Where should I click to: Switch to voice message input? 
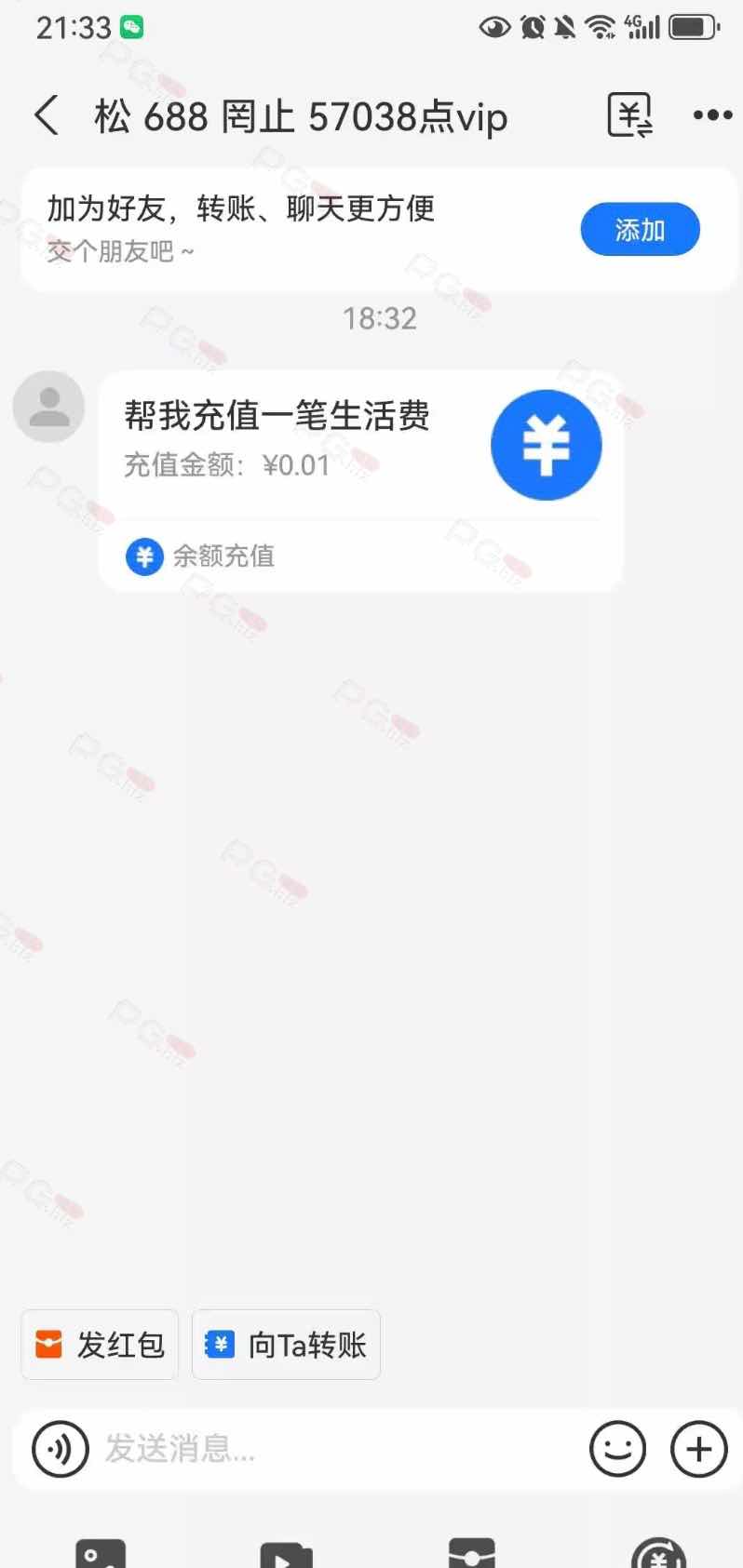(x=60, y=1449)
